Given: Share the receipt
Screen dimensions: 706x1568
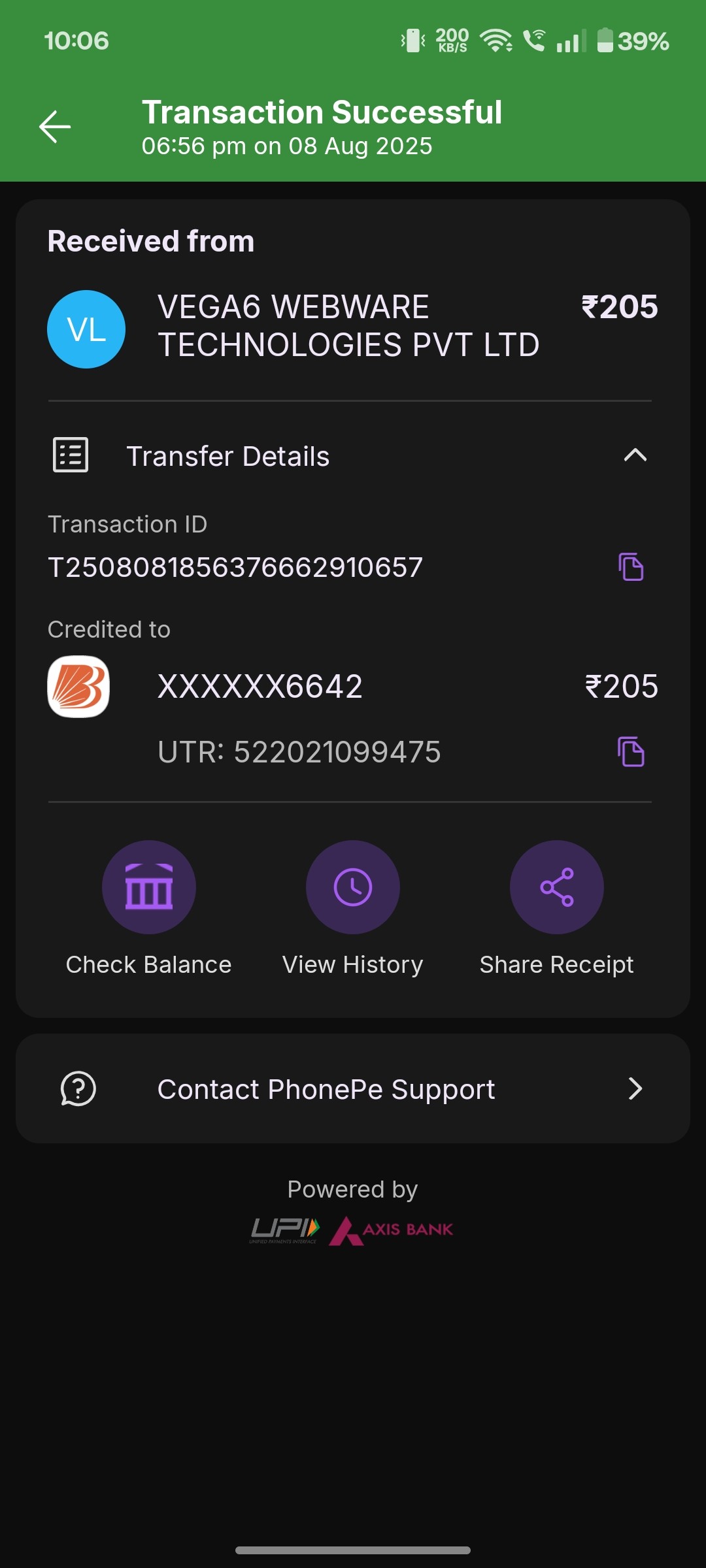Looking at the screenshot, I should 556,887.
